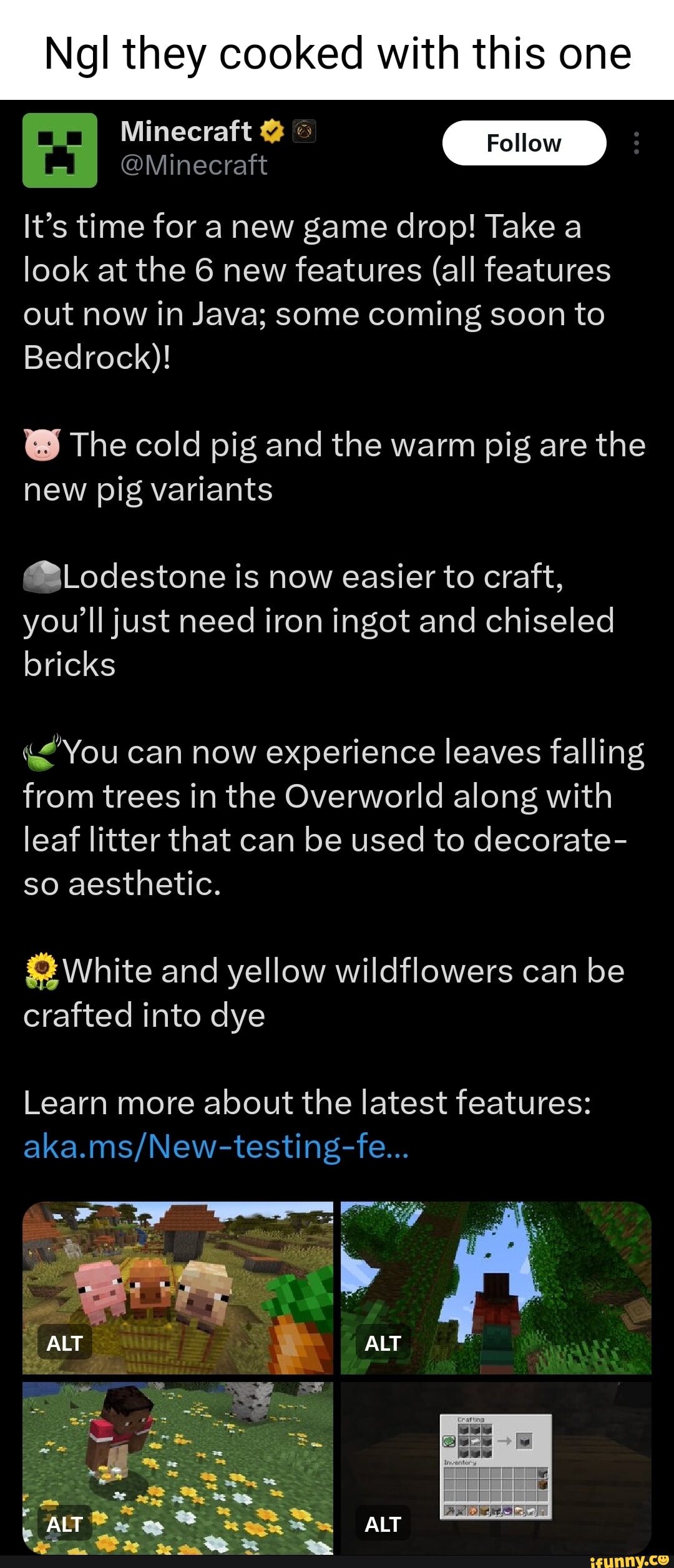
Task: Click the Follow button
Action: 524,142
